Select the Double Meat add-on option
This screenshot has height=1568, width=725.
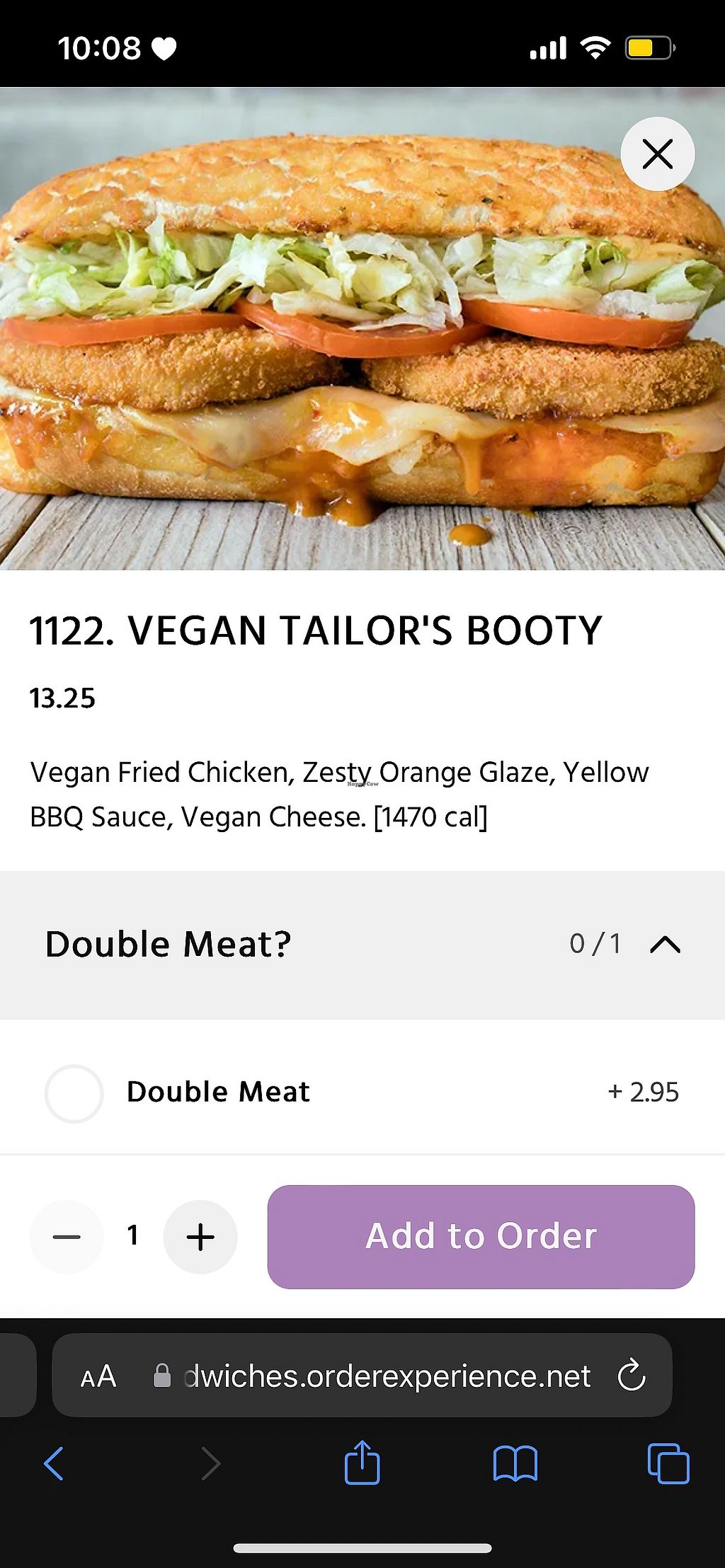pos(74,1093)
